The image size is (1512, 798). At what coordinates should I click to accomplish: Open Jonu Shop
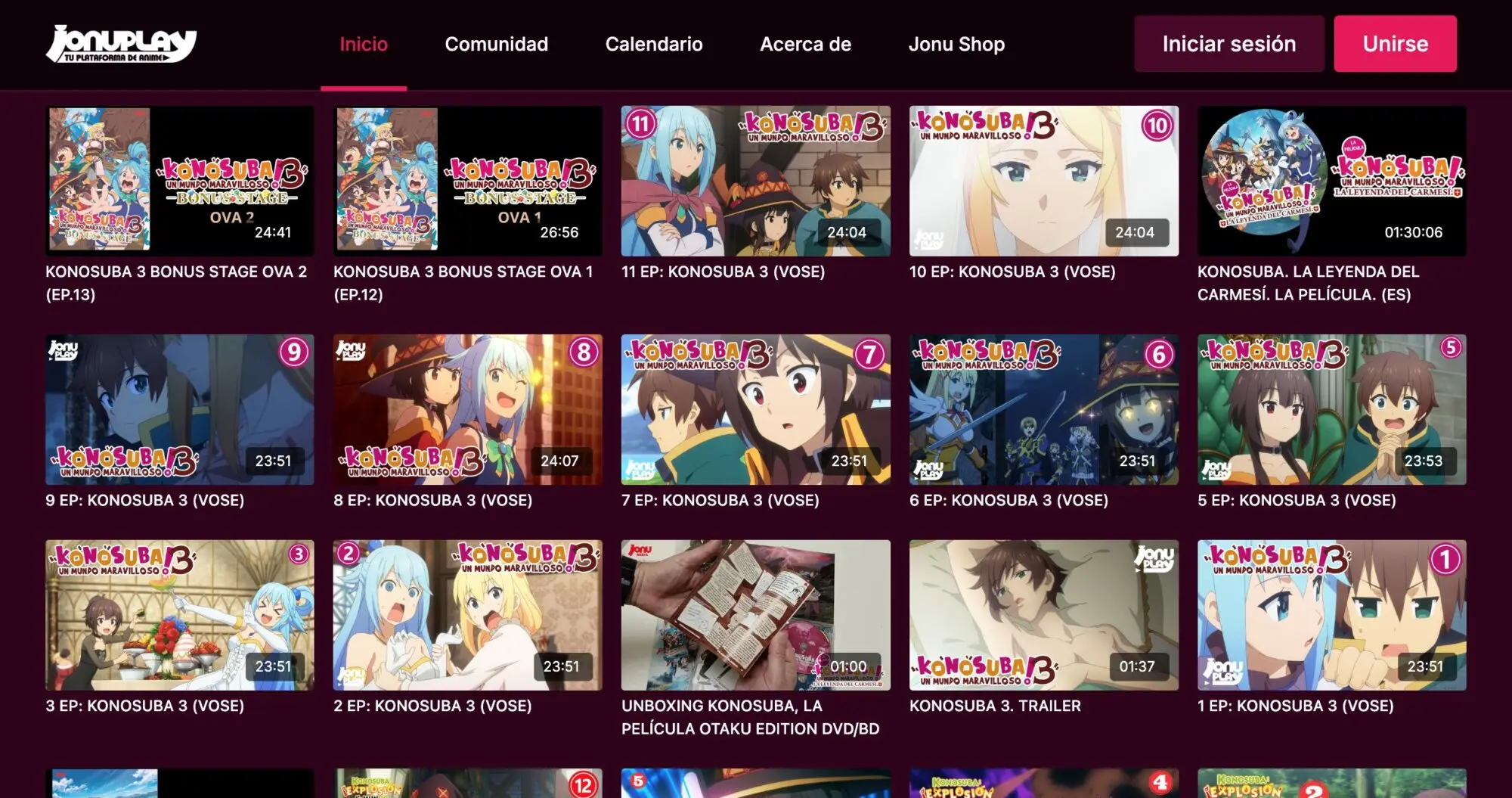click(x=956, y=44)
